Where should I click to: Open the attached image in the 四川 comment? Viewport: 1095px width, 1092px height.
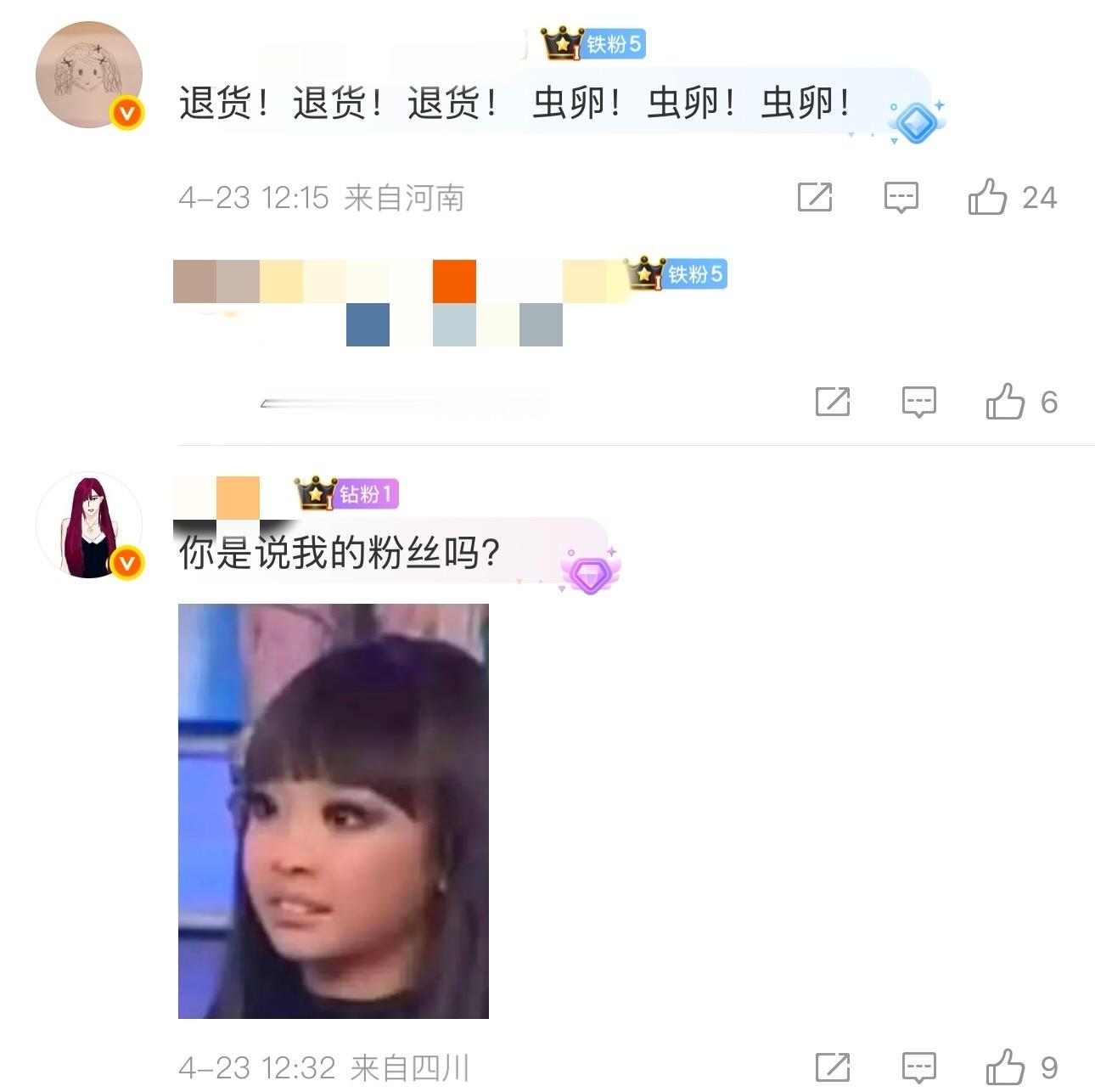click(x=333, y=810)
